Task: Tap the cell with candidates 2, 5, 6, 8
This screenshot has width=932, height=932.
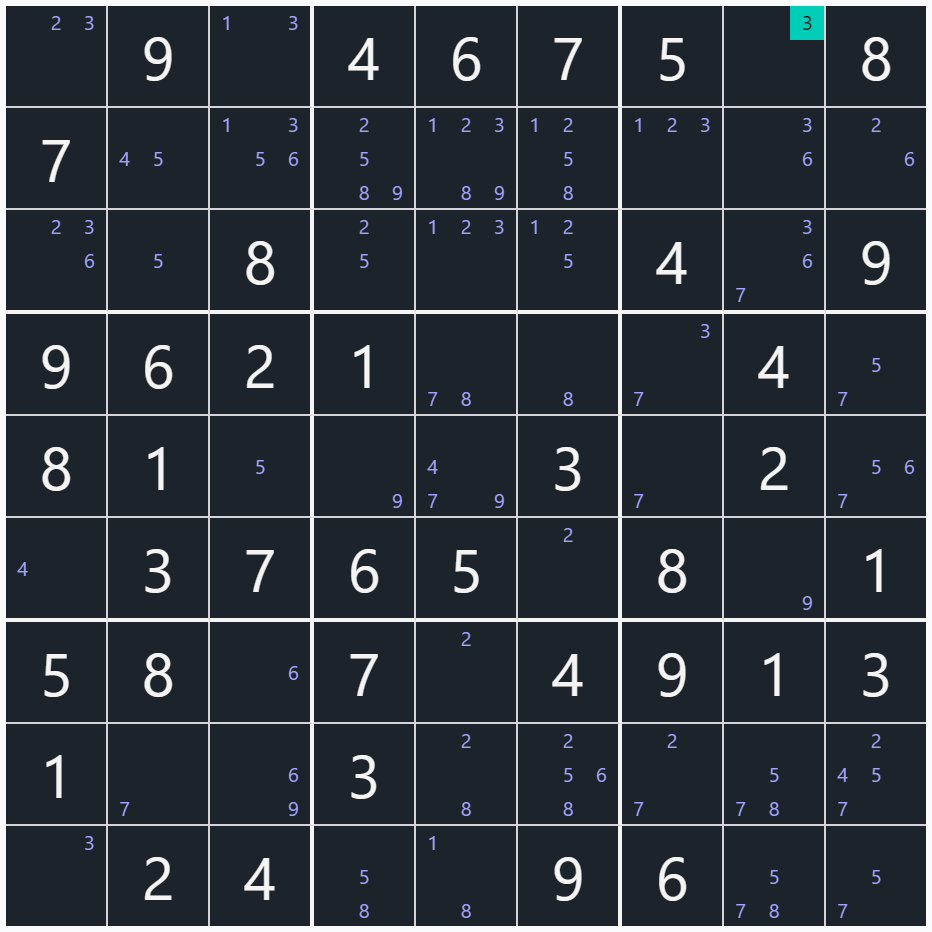Action: (x=568, y=775)
